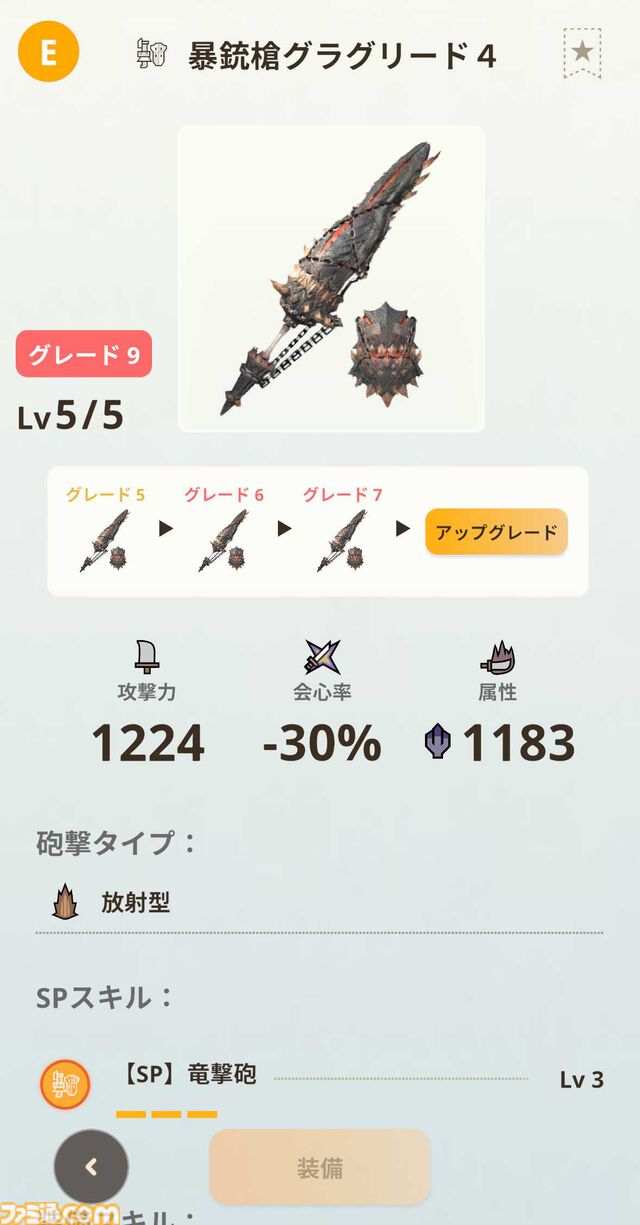This screenshot has width=640, height=1225.
Task: Open the large gunlance weapon image
Action: pos(331,279)
